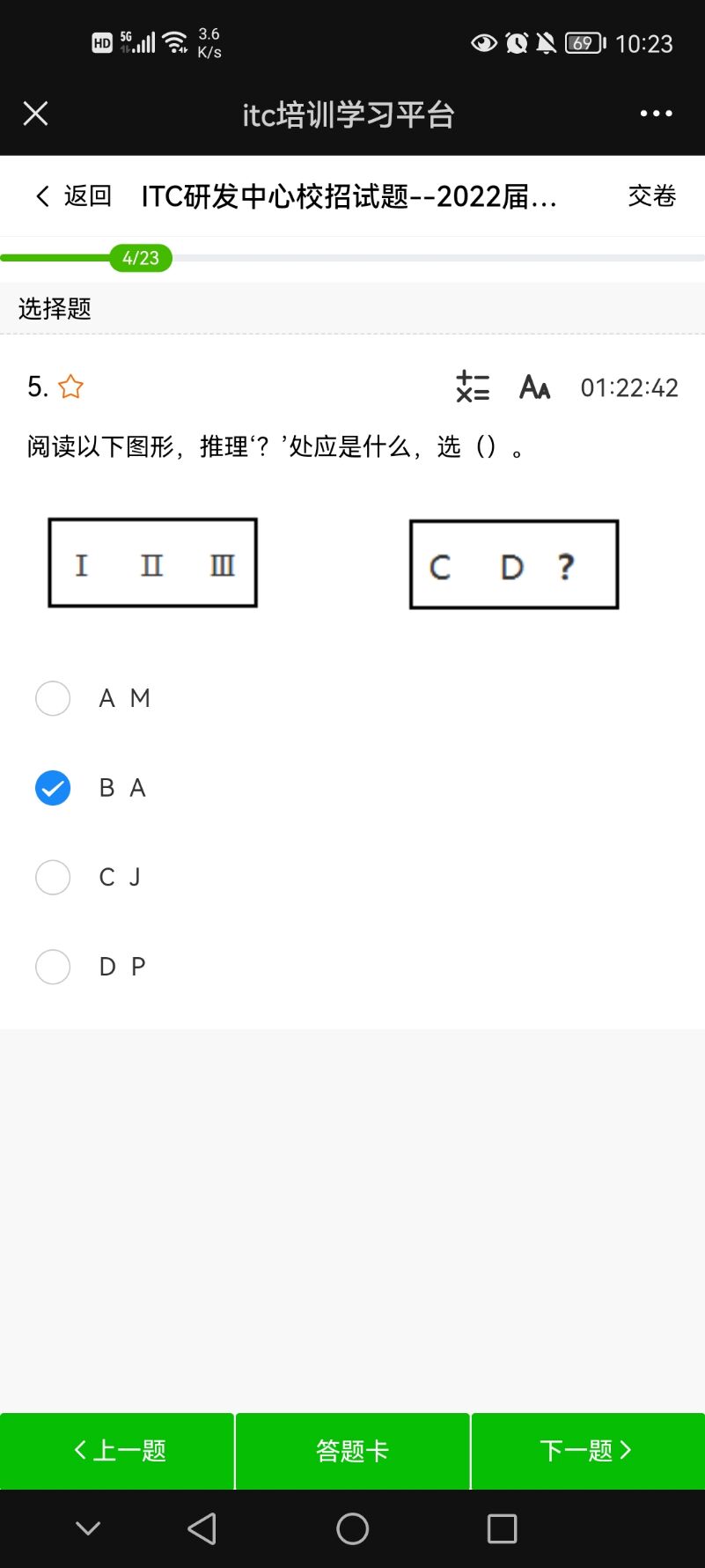Close the itc培训学习平台 mini program

[x=35, y=114]
